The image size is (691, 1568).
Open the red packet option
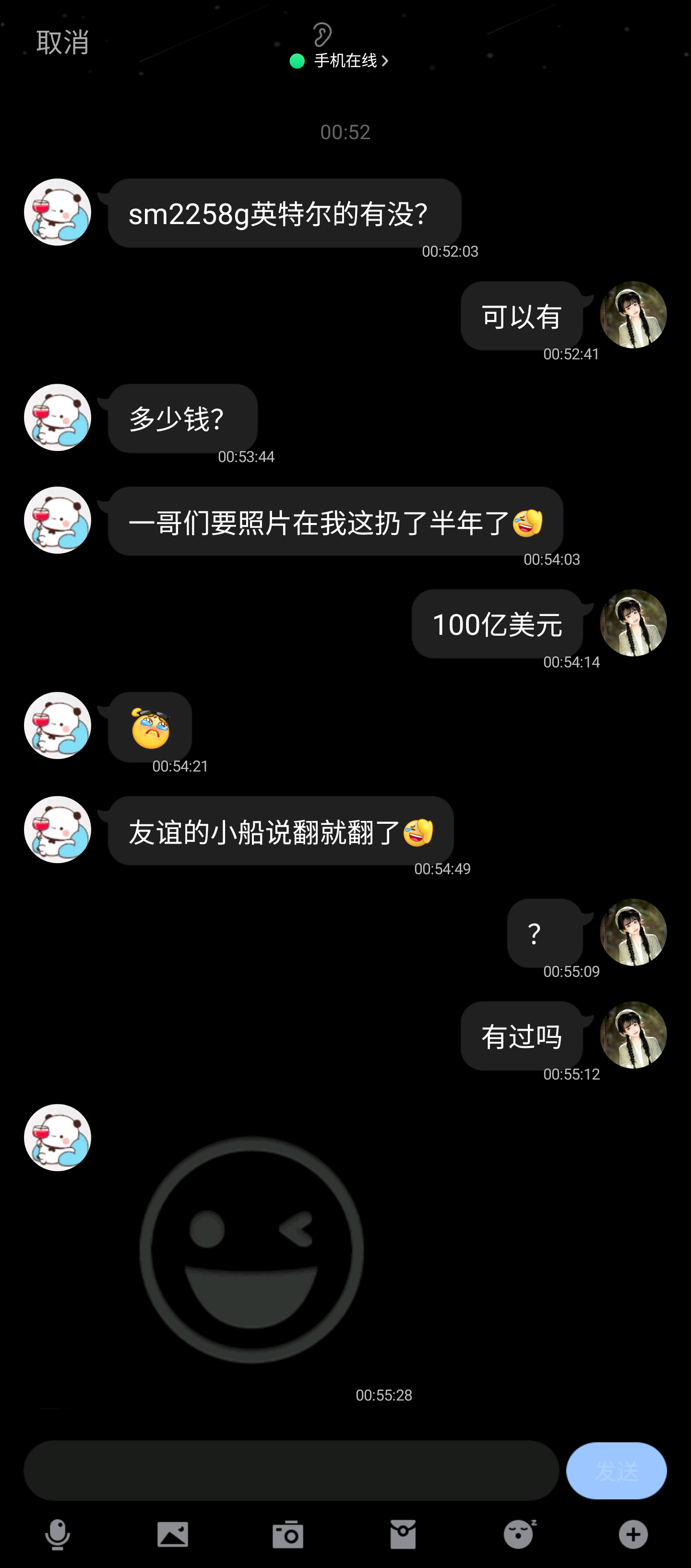click(403, 1533)
